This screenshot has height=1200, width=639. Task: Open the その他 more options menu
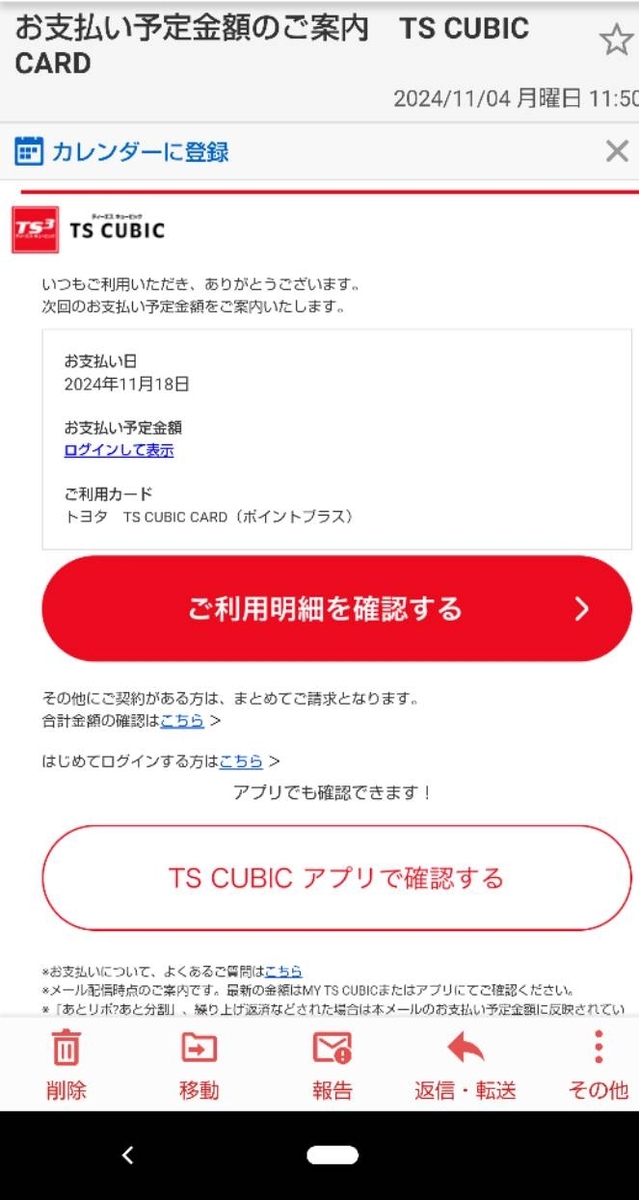598,1064
